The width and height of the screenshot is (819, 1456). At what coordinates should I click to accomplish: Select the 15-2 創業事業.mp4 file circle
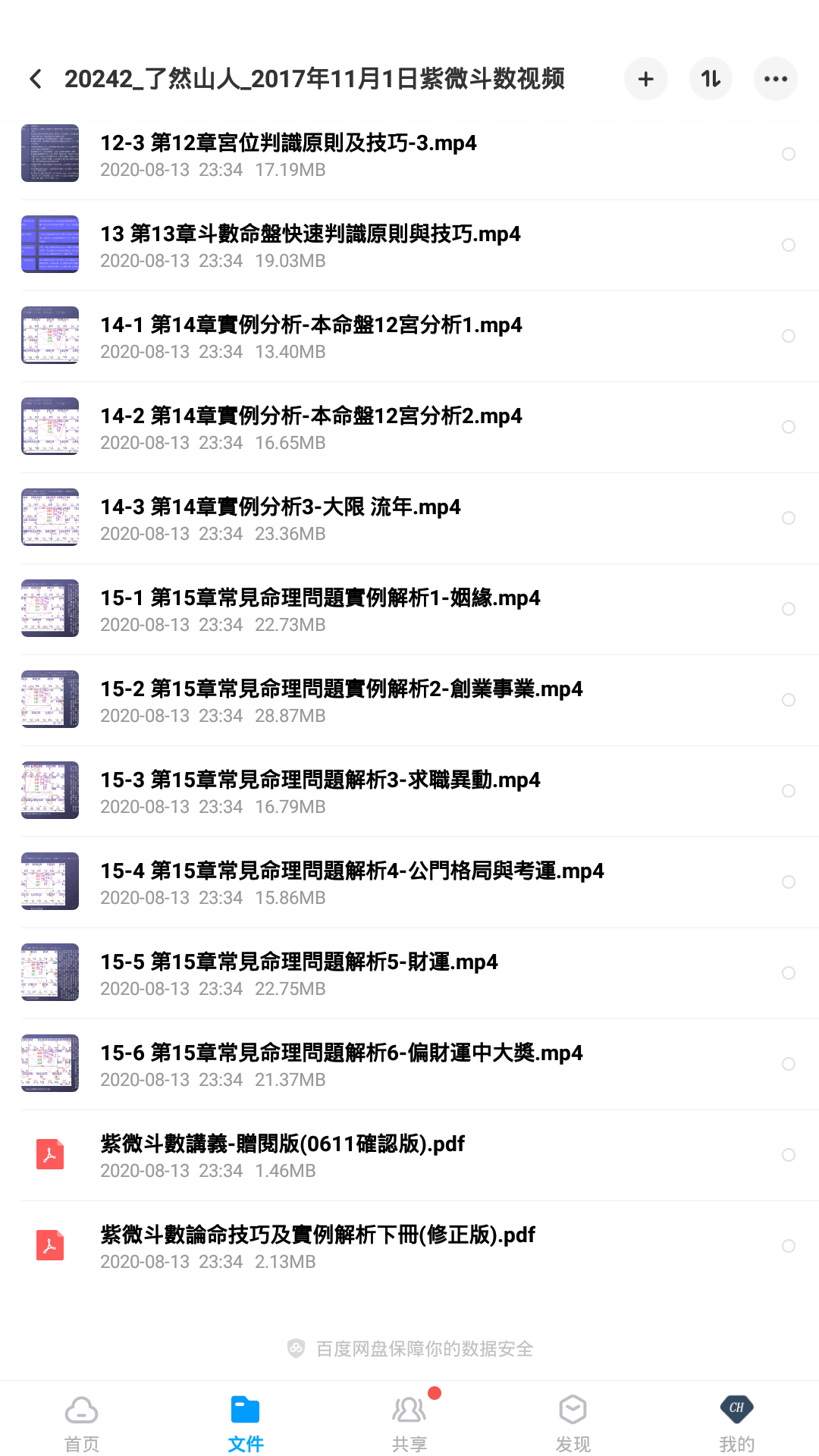pyautogui.click(x=788, y=700)
